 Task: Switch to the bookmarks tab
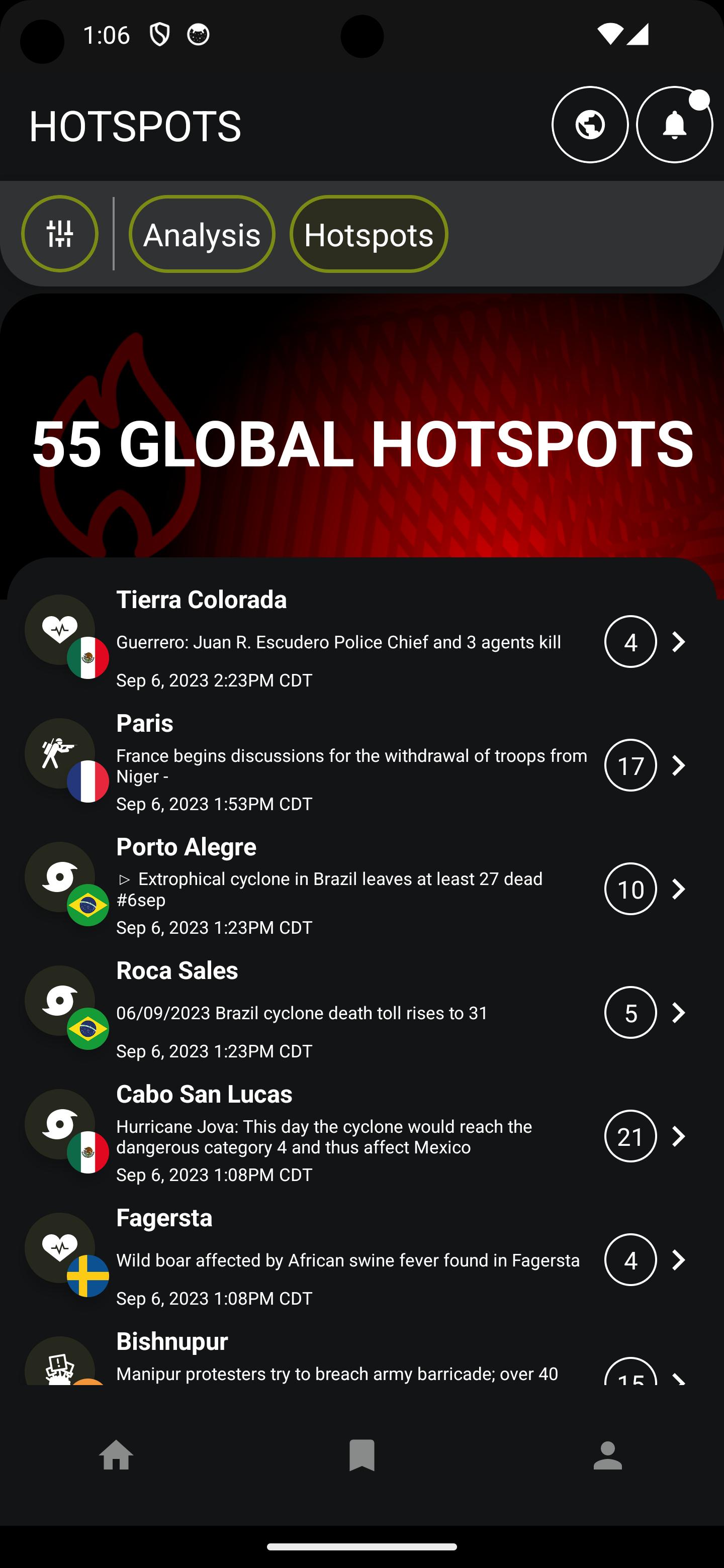point(361,1456)
